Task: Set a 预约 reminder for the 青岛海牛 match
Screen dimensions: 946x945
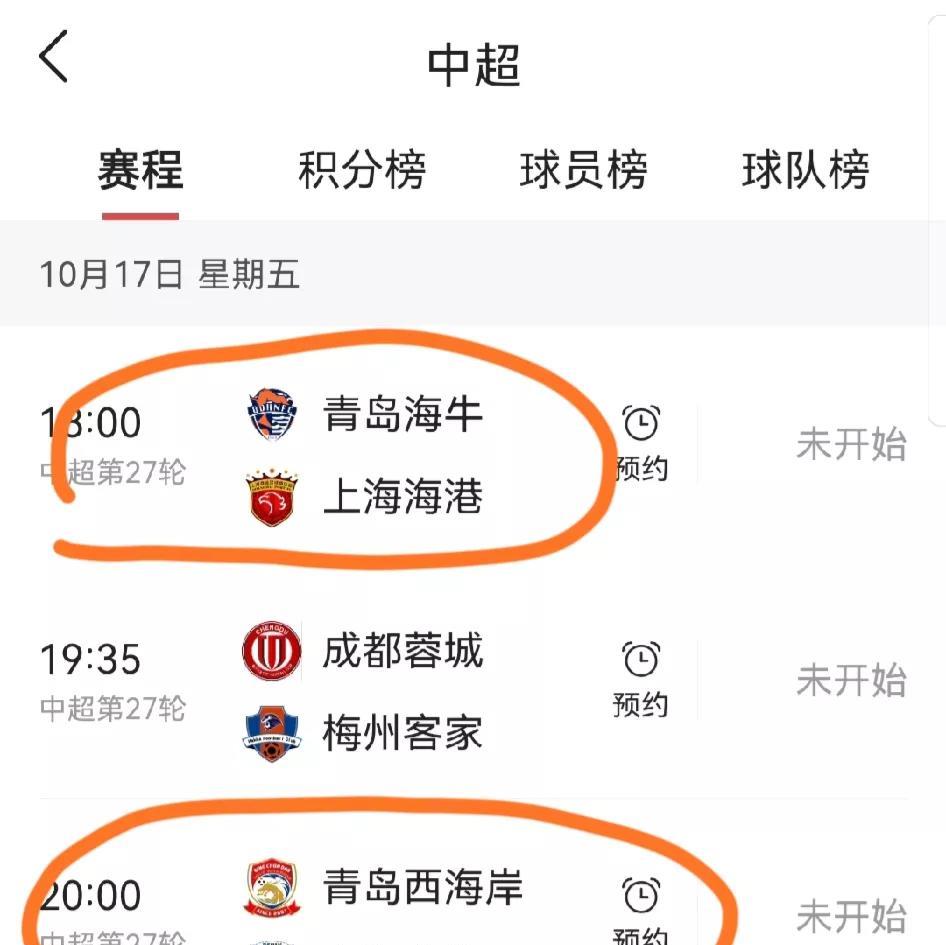Action: point(641,444)
